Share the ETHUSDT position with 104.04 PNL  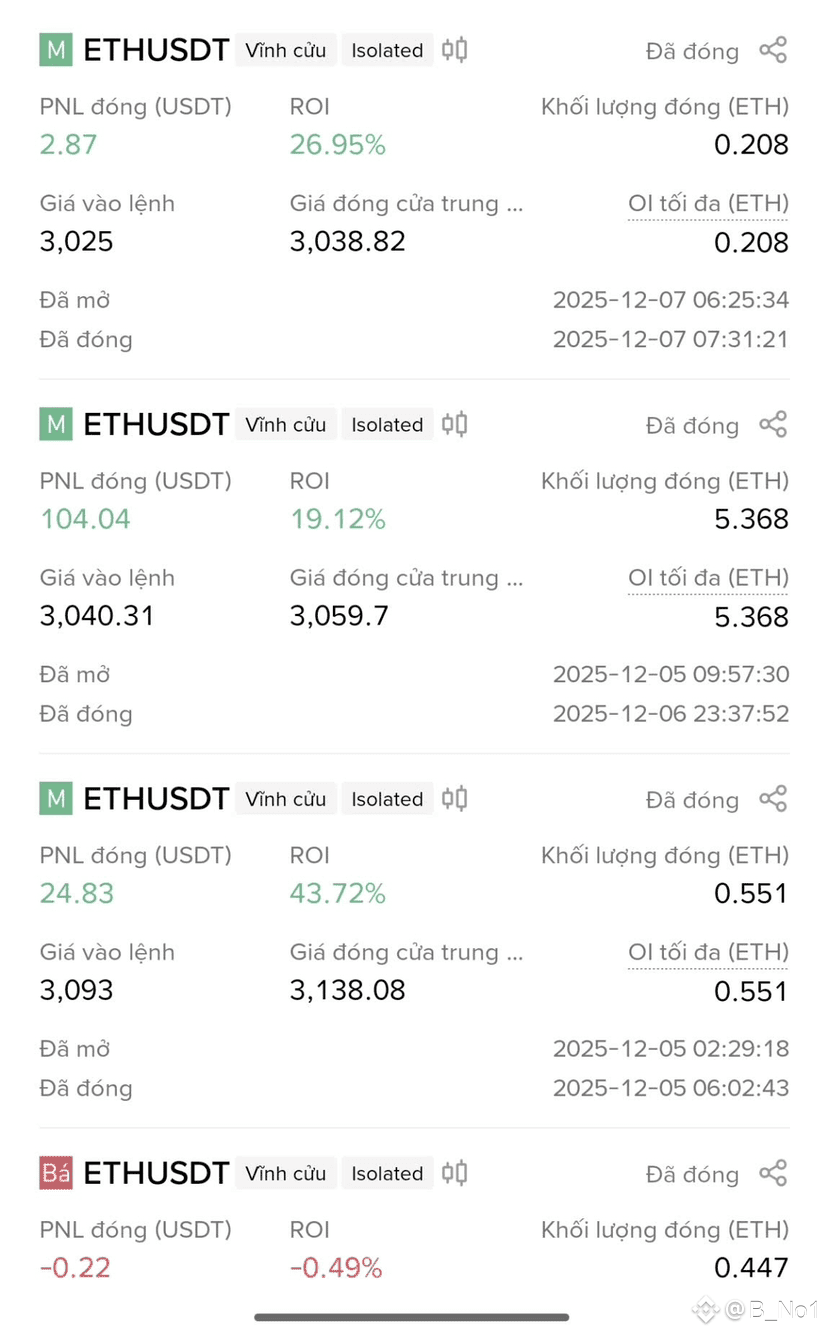pos(773,424)
